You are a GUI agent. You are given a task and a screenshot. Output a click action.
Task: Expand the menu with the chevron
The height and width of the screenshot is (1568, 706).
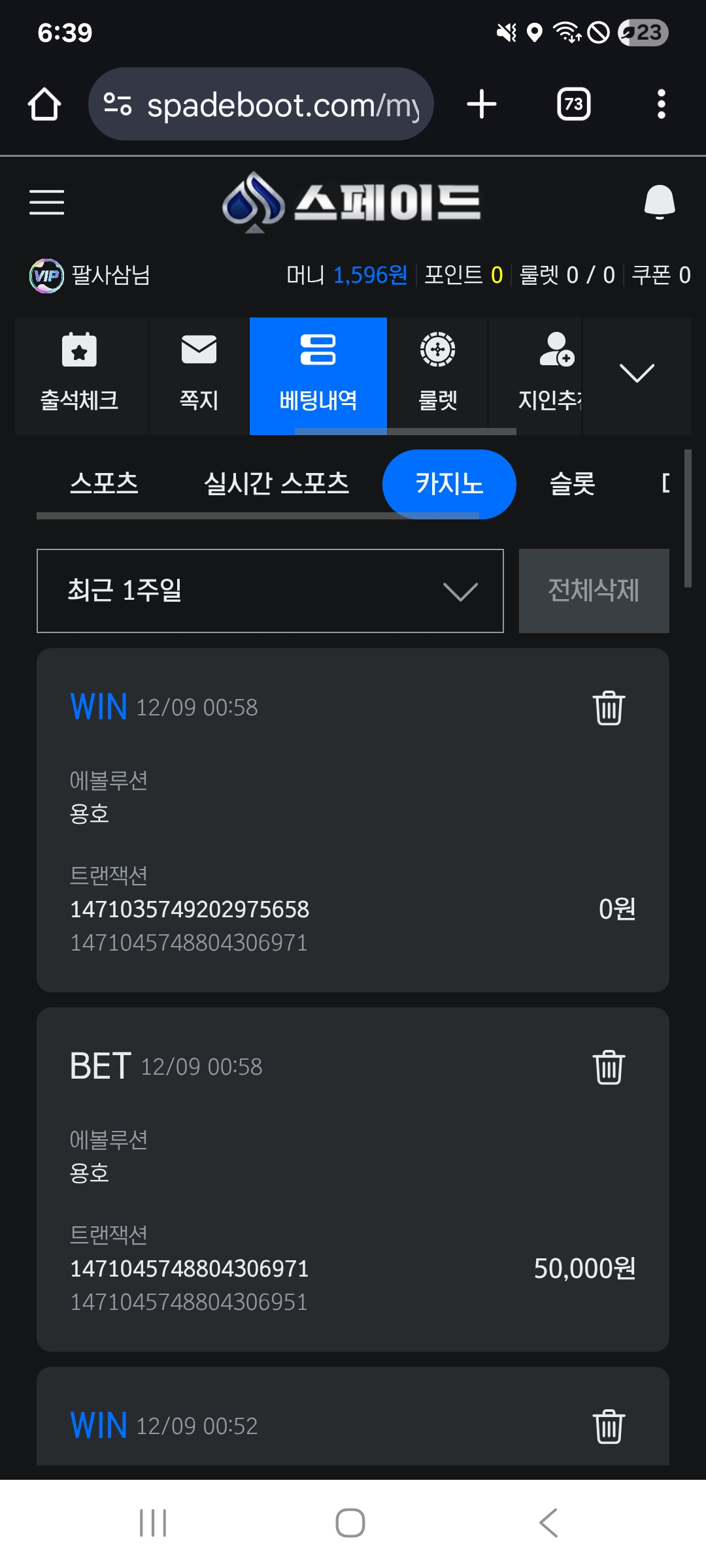(636, 374)
